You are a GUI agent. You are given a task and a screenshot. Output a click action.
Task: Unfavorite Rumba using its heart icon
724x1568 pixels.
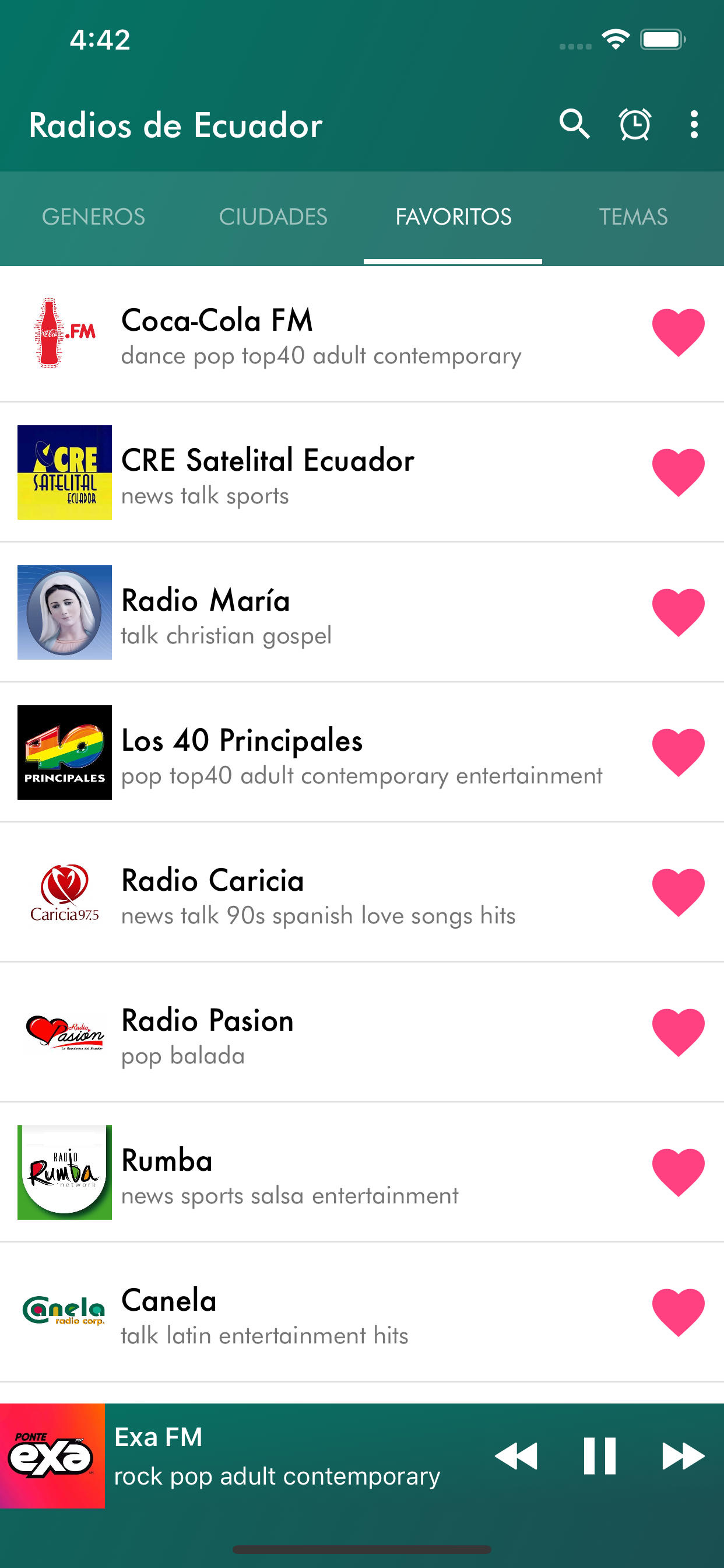click(x=678, y=1172)
